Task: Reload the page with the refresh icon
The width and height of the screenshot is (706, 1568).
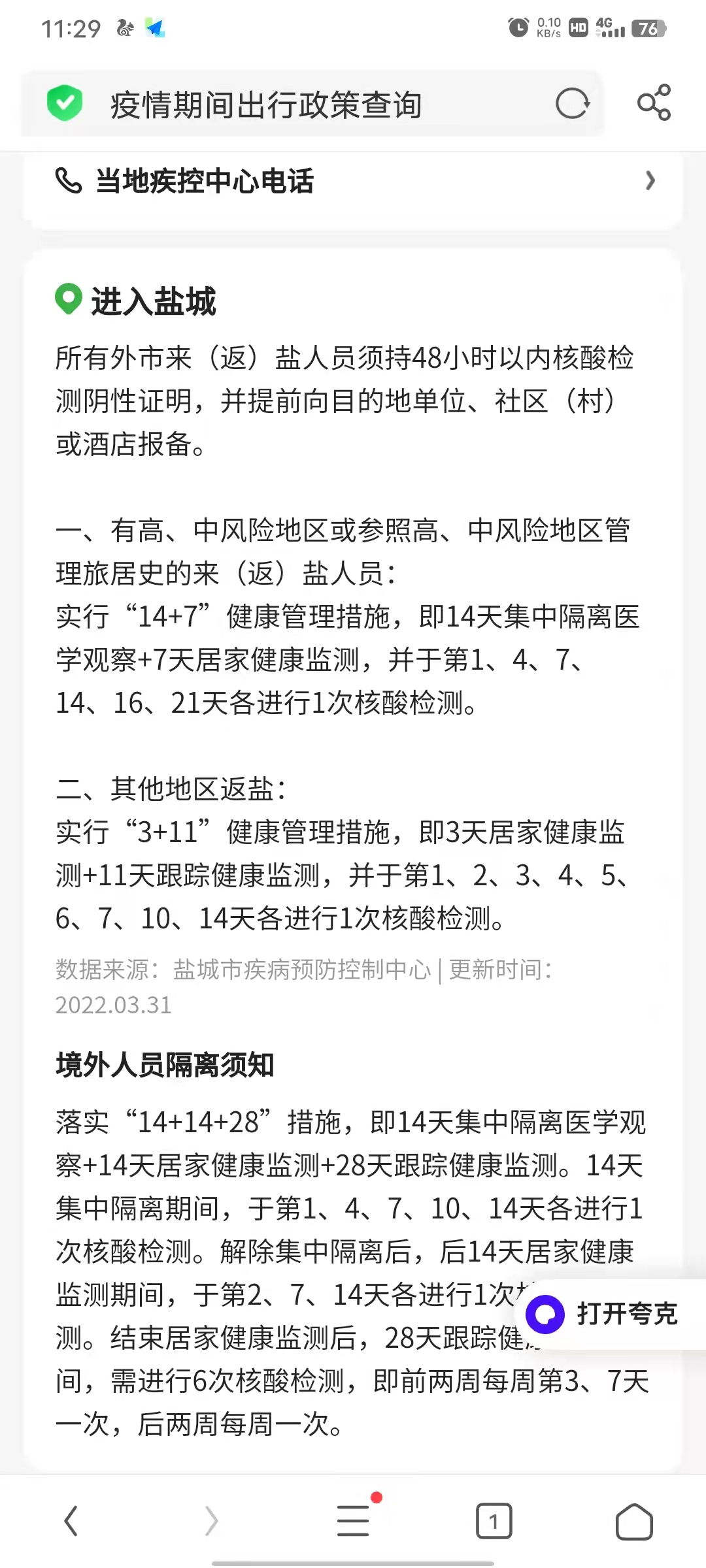Action: pyautogui.click(x=573, y=103)
